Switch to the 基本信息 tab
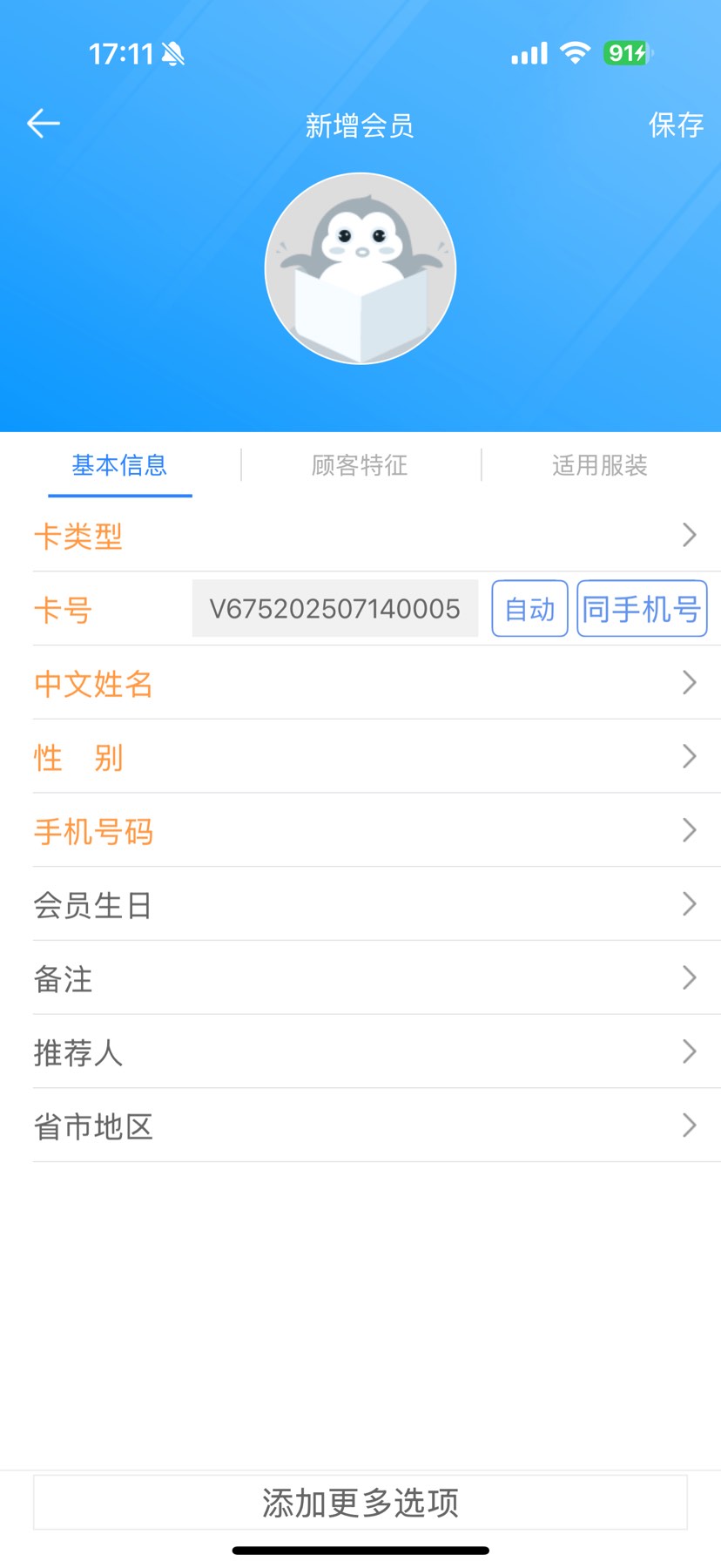 click(x=119, y=466)
